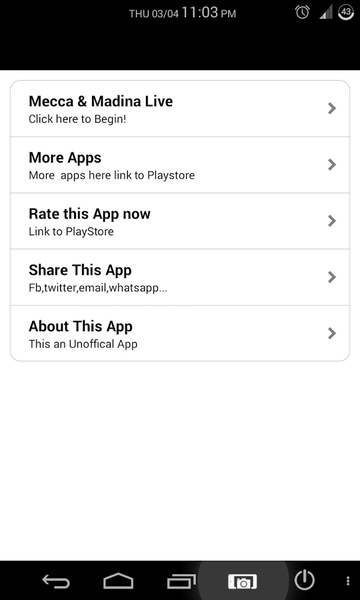The image size is (360, 600).
Task: Go to the home screen
Action: coord(118,581)
